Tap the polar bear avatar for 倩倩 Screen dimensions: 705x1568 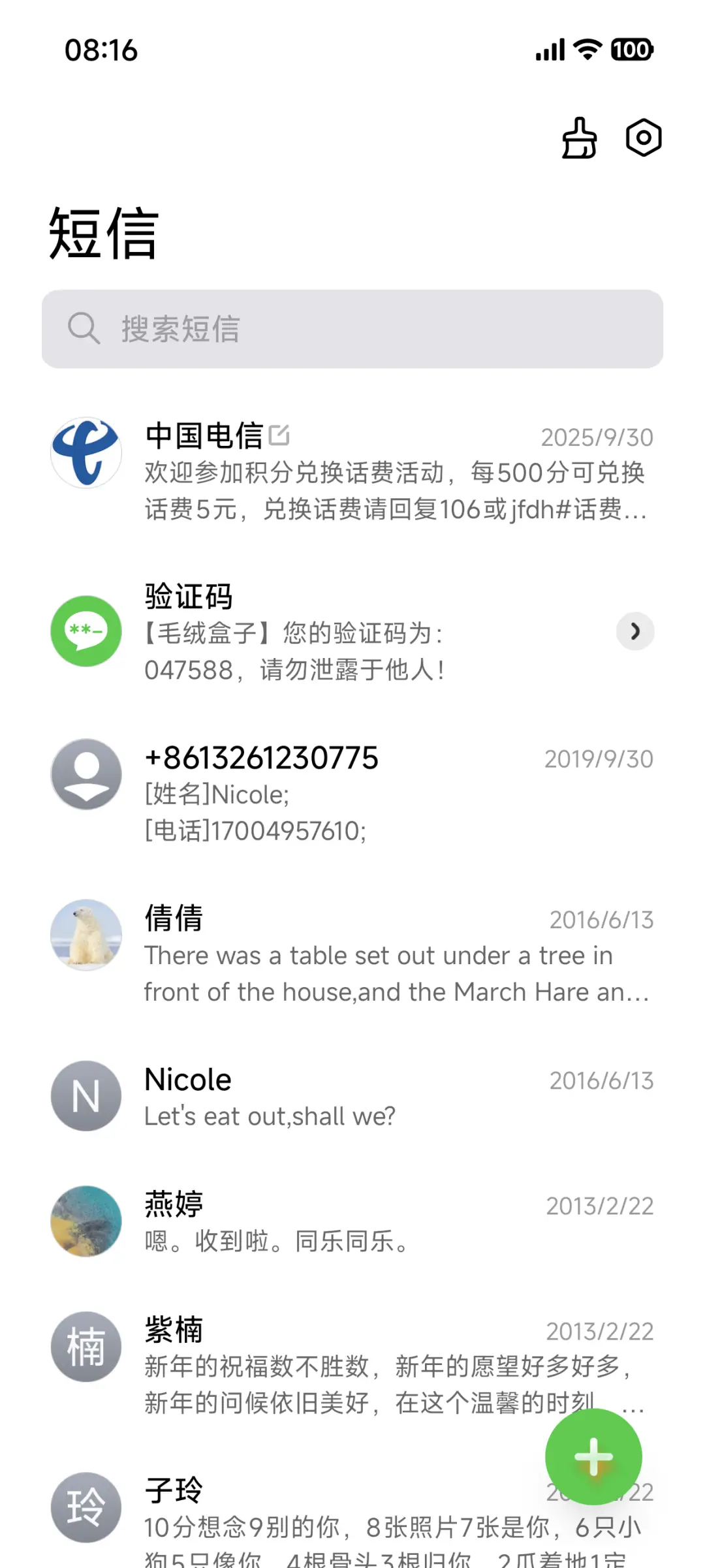click(x=85, y=935)
